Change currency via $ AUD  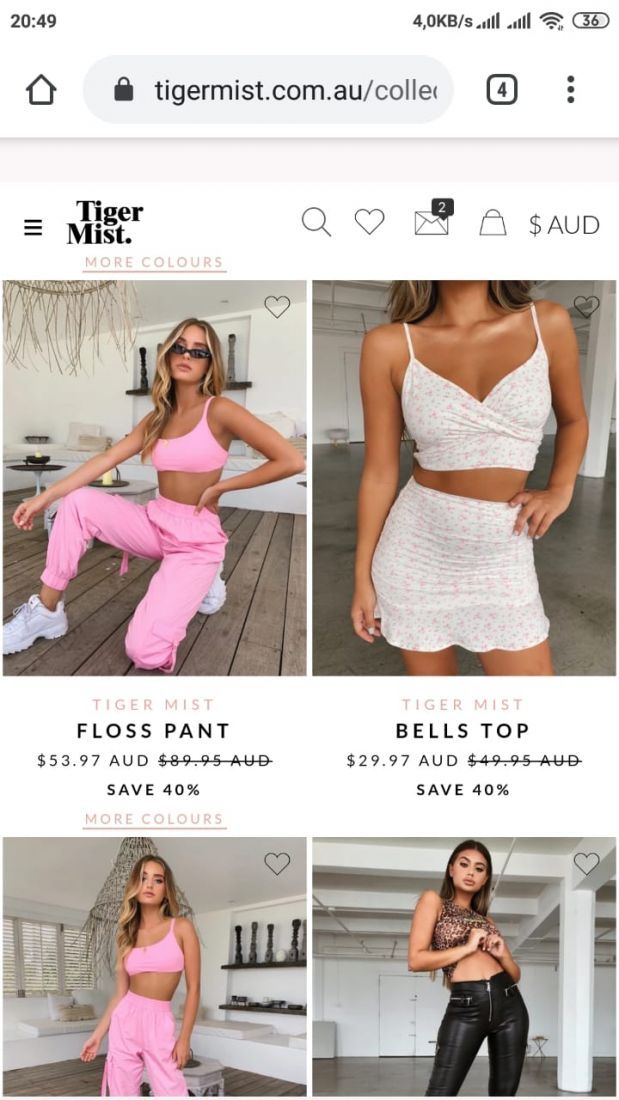click(564, 224)
